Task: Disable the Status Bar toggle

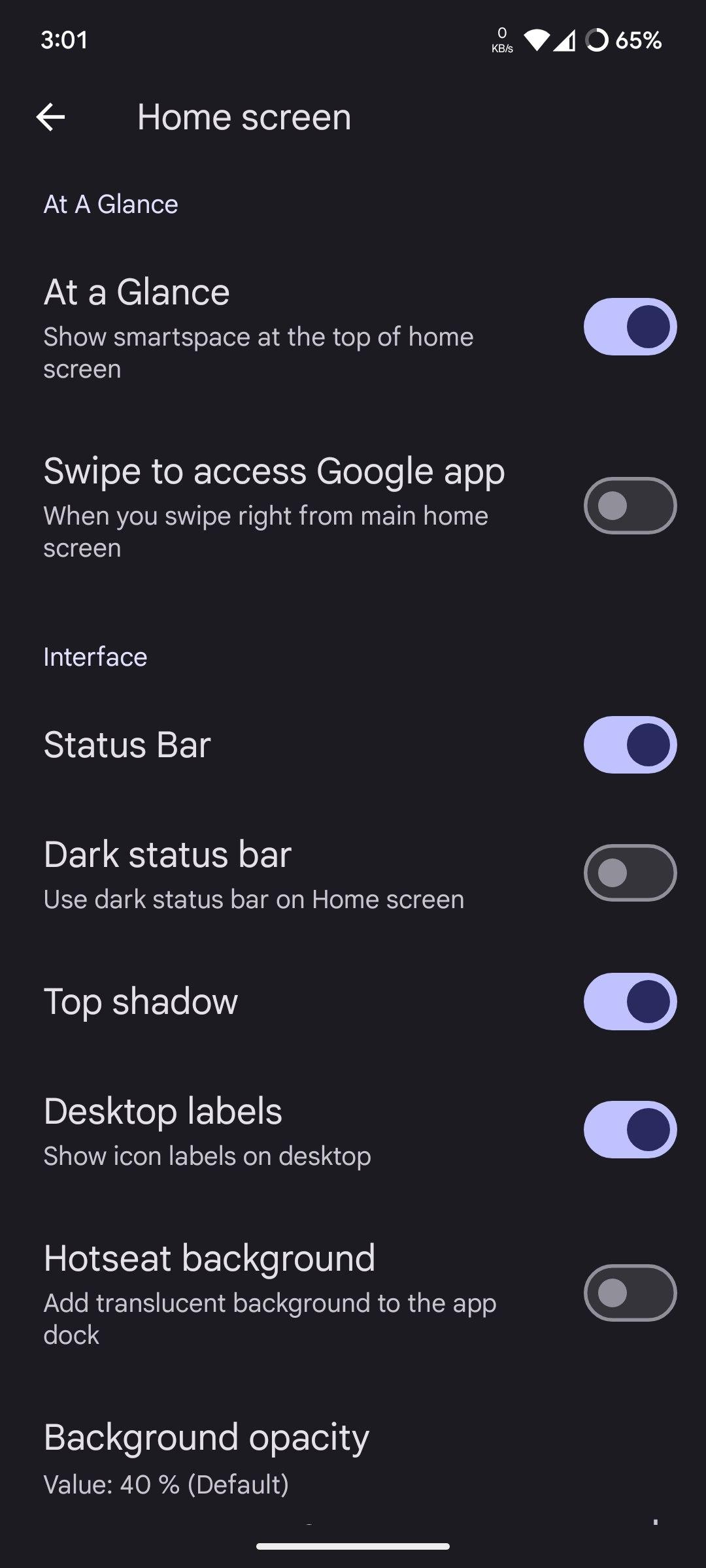Action: point(630,745)
